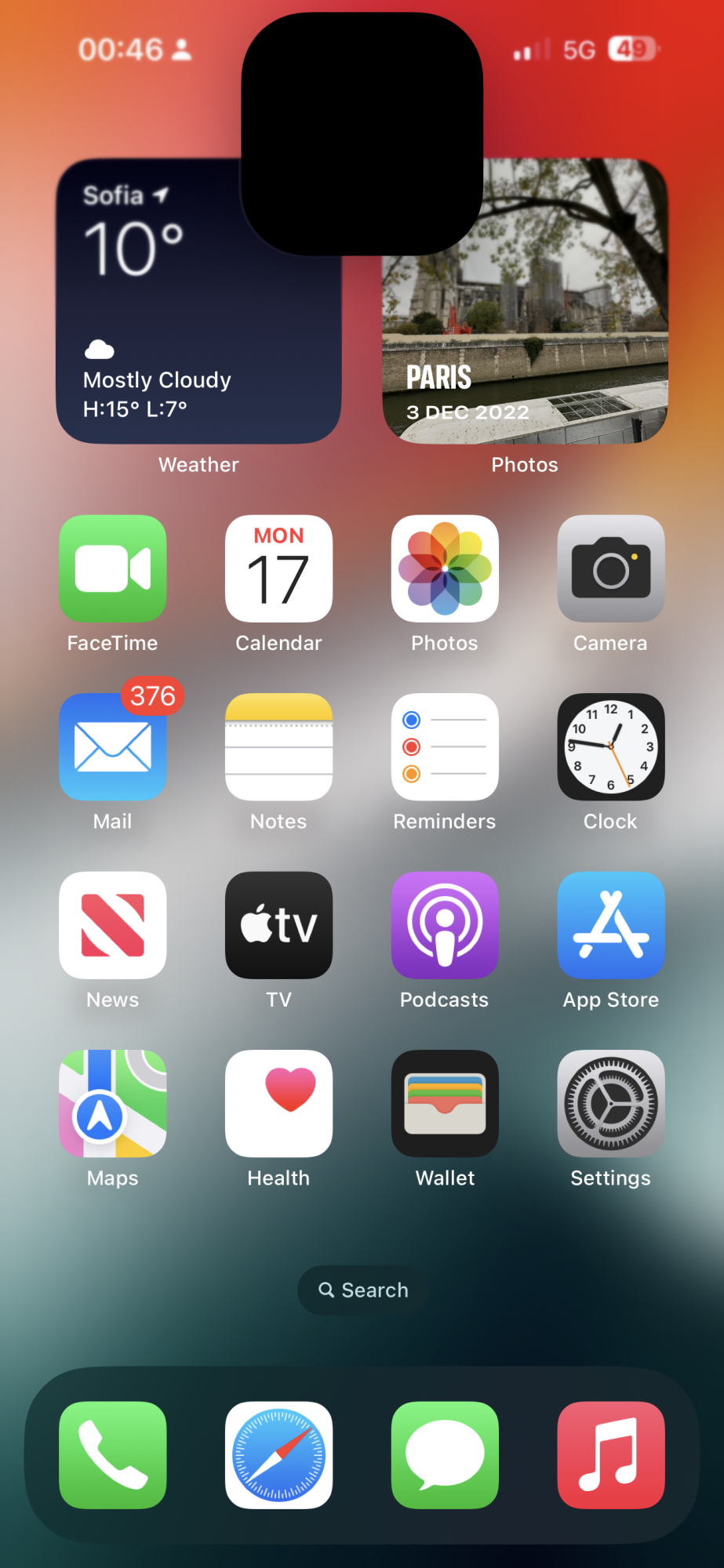Open the App Store
Image resolution: width=724 pixels, height=1568 pixels.
coord(610,925)
